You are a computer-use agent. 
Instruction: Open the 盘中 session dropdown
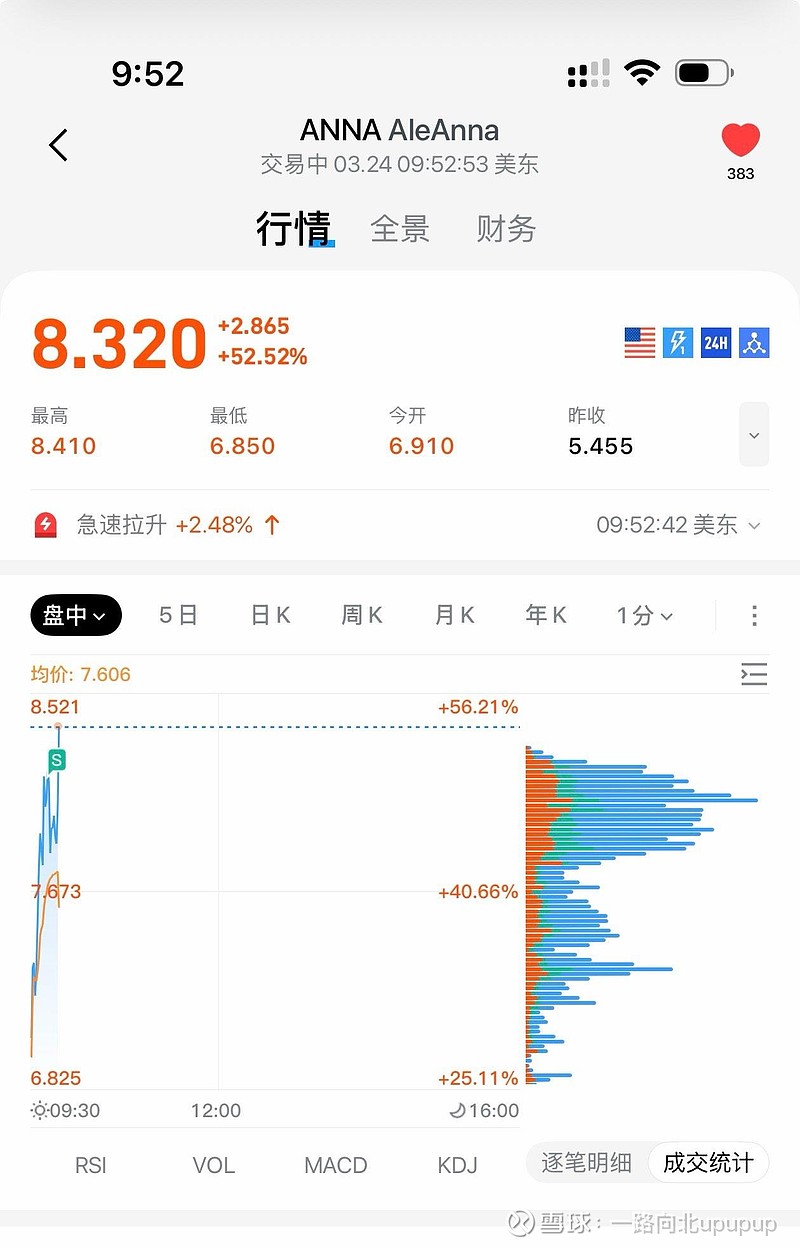point(76,615)
